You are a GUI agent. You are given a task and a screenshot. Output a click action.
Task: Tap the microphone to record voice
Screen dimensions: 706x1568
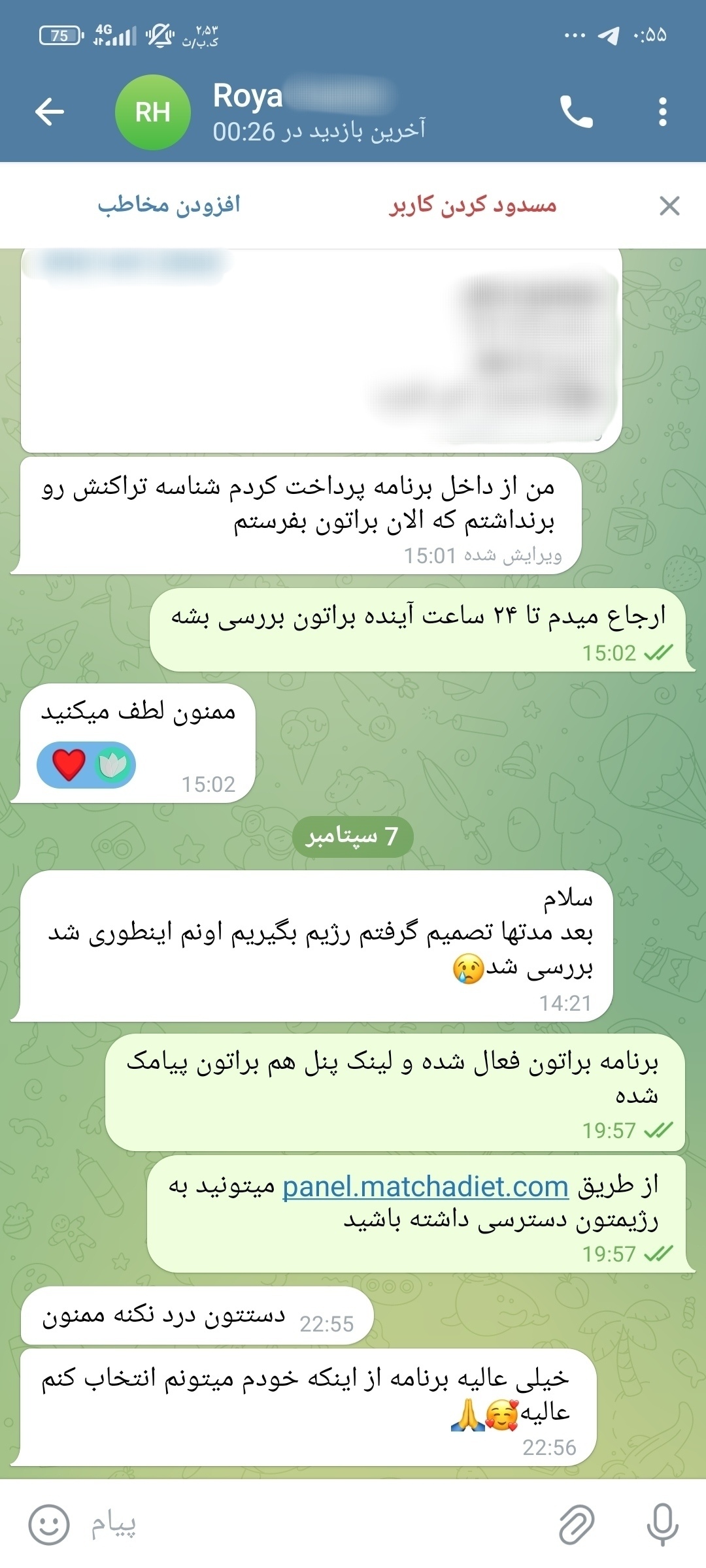[x=662, y=1524]
